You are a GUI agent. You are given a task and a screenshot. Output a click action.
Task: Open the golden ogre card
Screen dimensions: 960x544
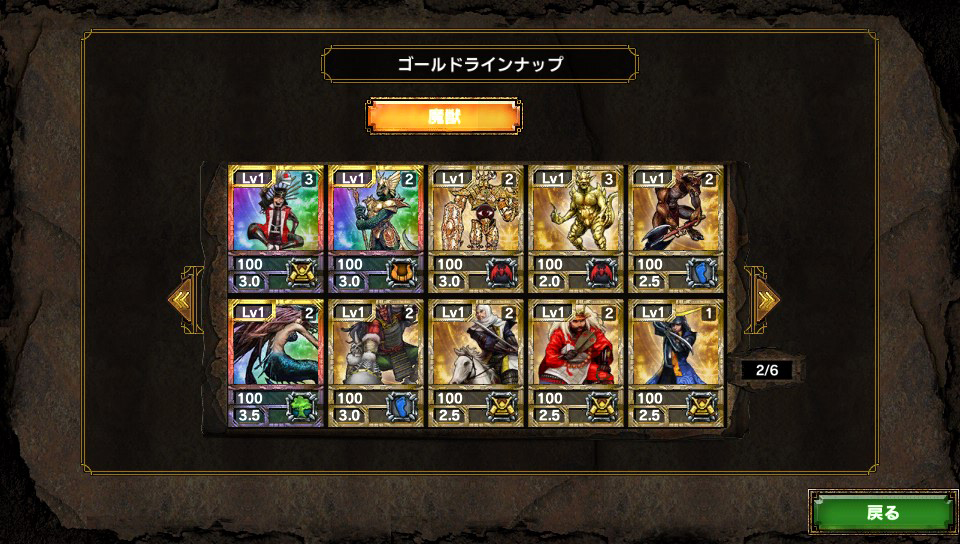pos(576,228)
